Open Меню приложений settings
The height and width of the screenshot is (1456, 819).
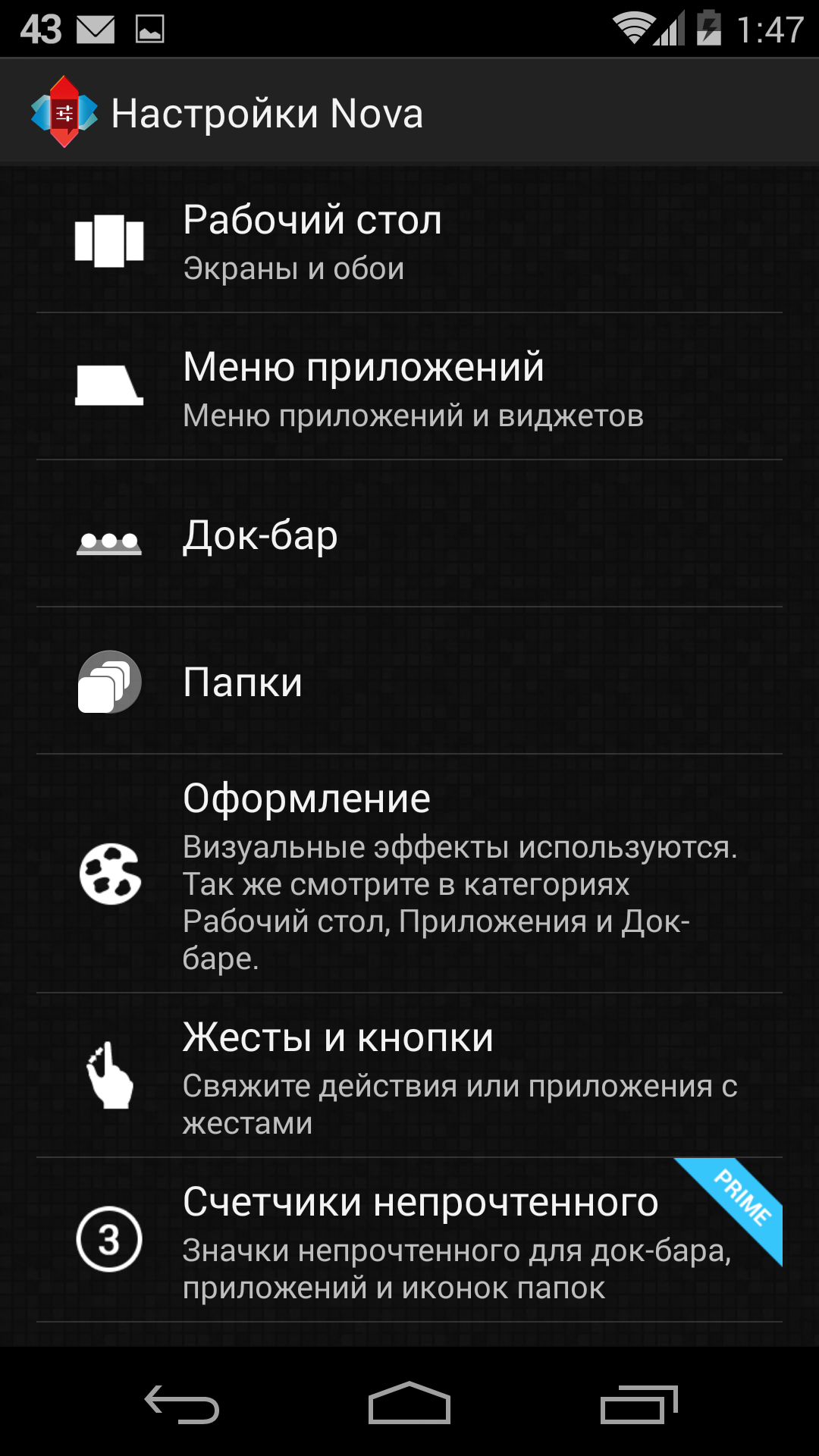409,387
